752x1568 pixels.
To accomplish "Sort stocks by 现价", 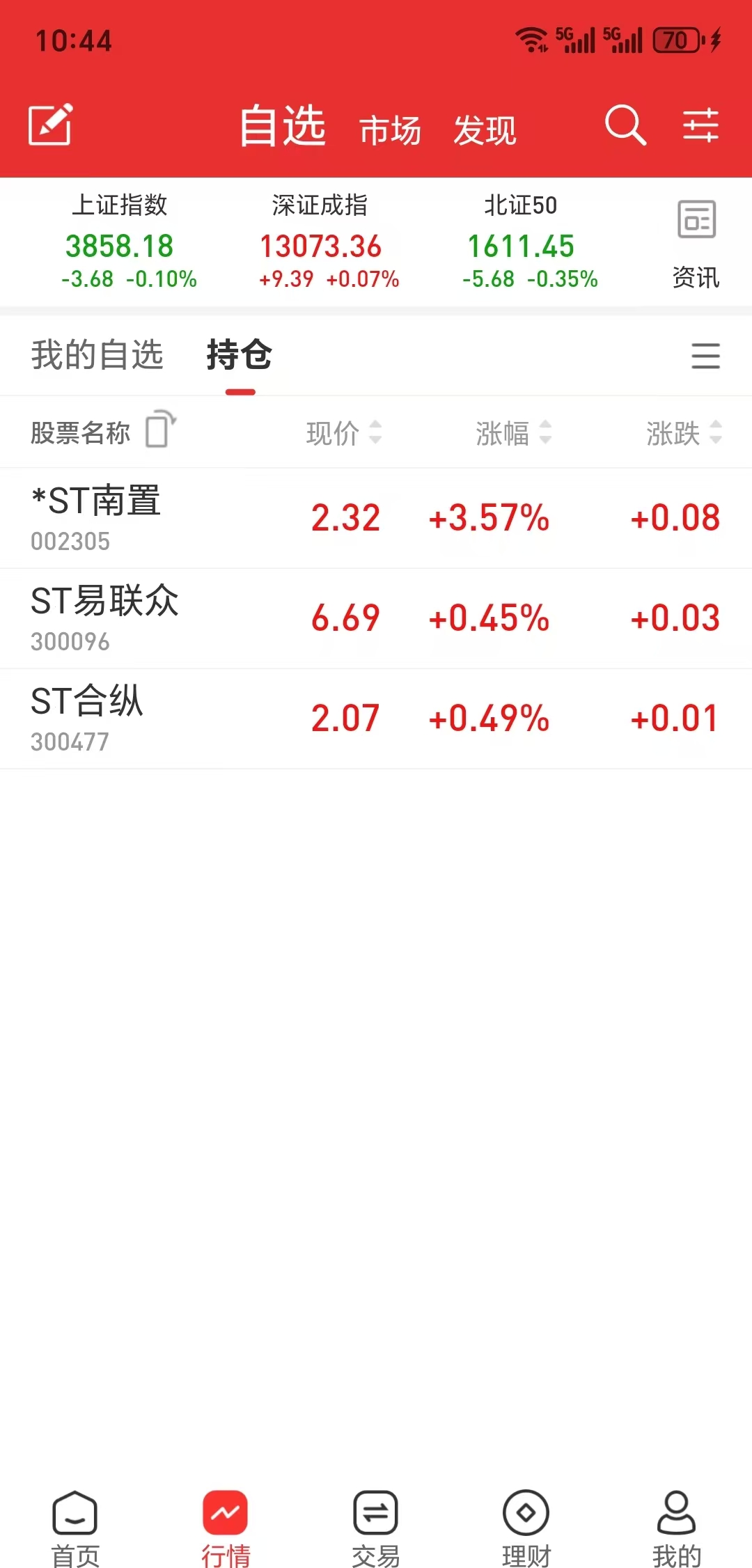I will (344, 433).
